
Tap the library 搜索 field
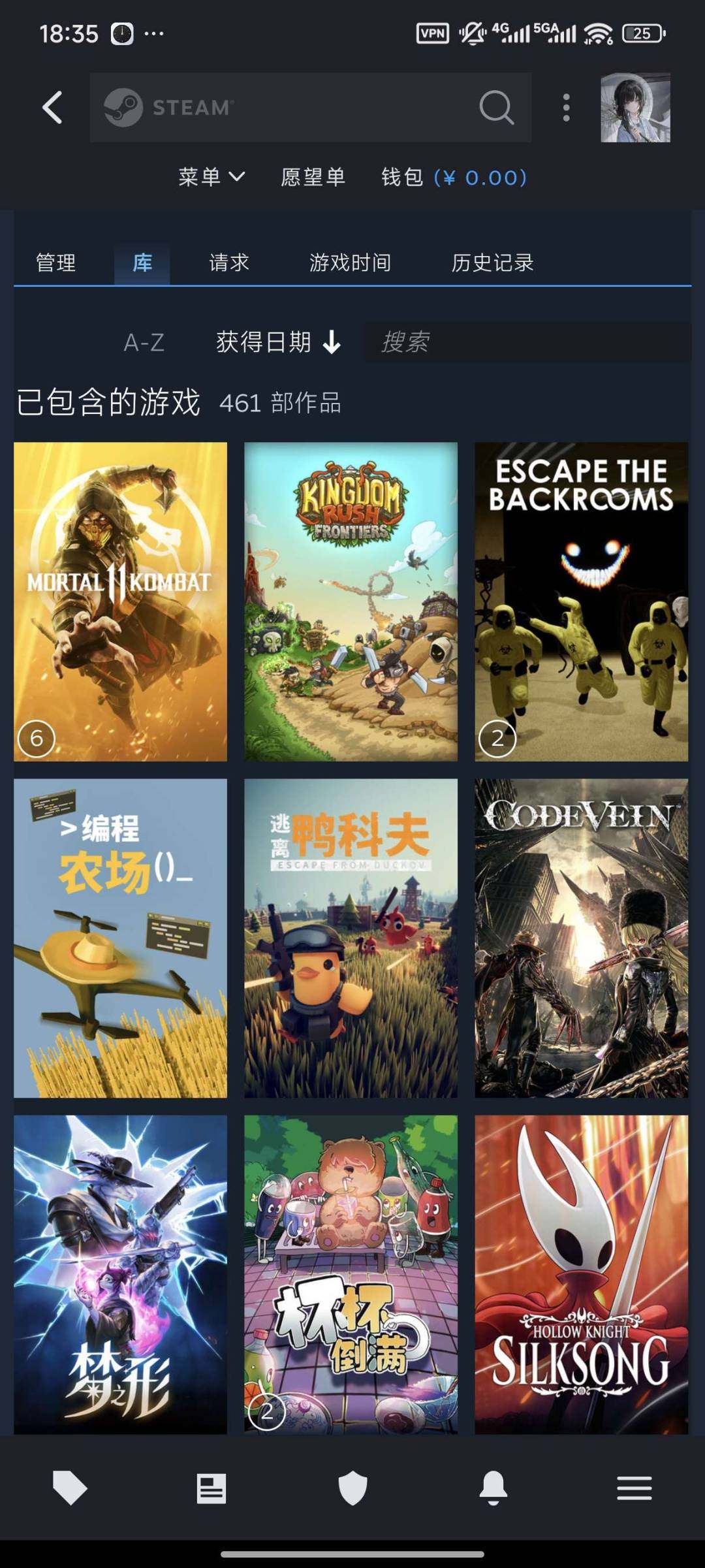(x=525, y=342)
